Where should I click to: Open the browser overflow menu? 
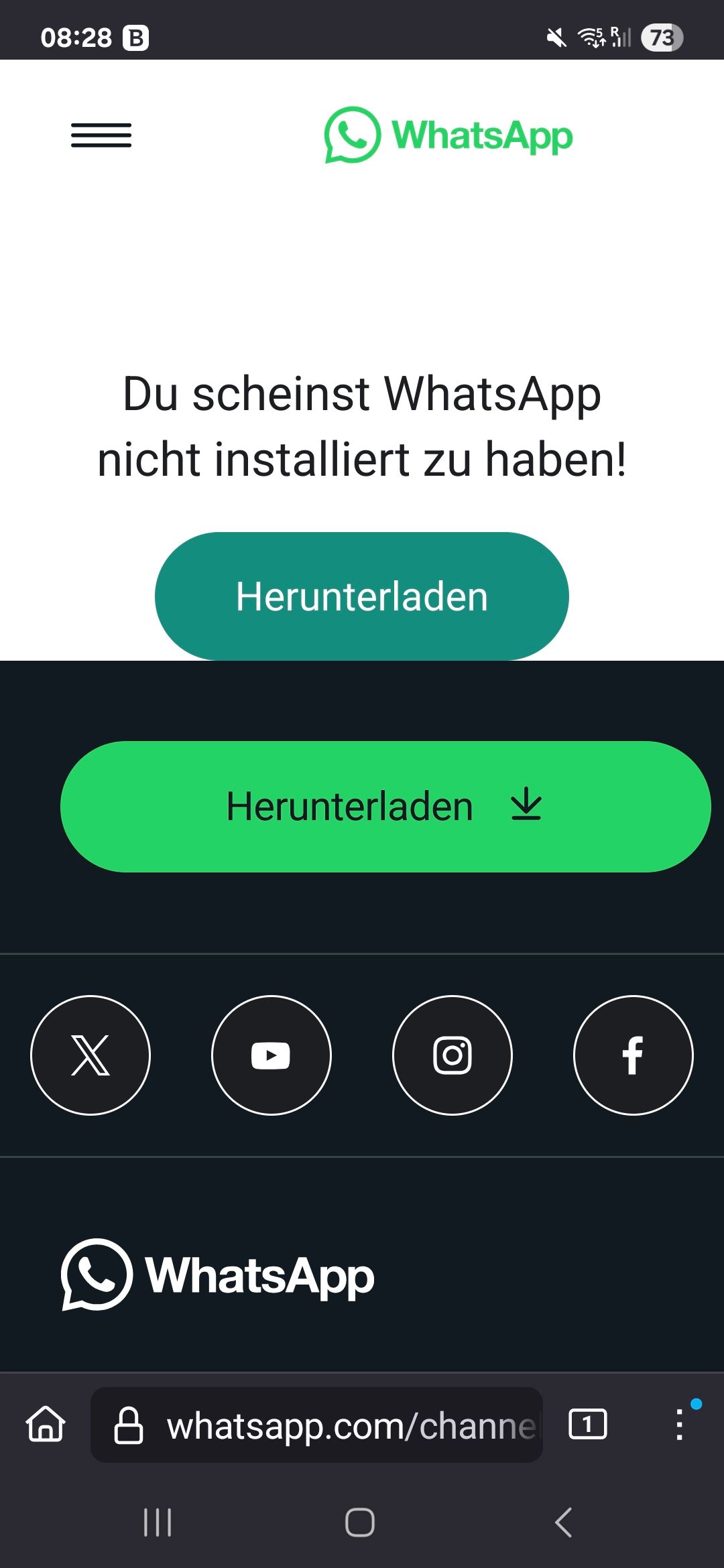click(x=680, y=1424)
